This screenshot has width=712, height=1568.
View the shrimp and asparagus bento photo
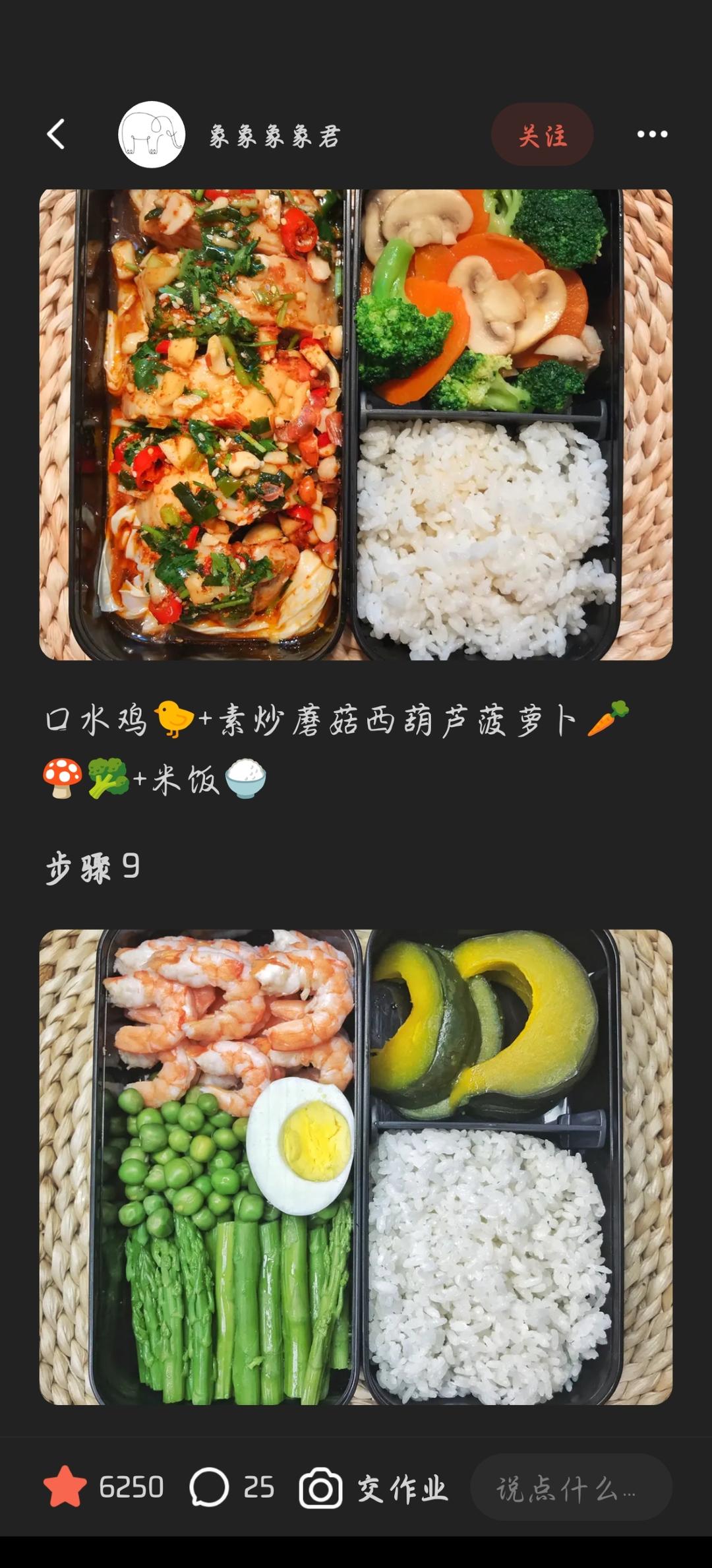coord(356,1166)
